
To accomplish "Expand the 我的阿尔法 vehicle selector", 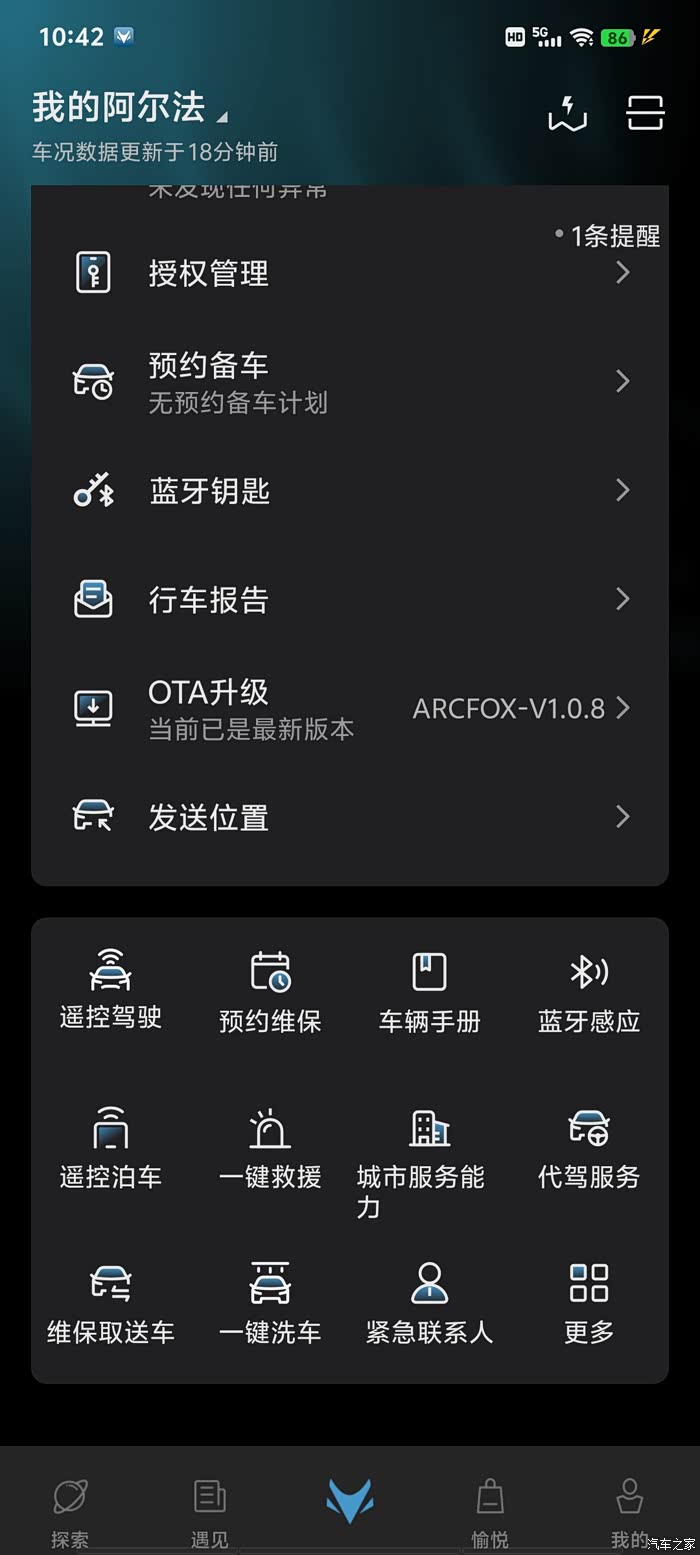I will pos(129,108).
